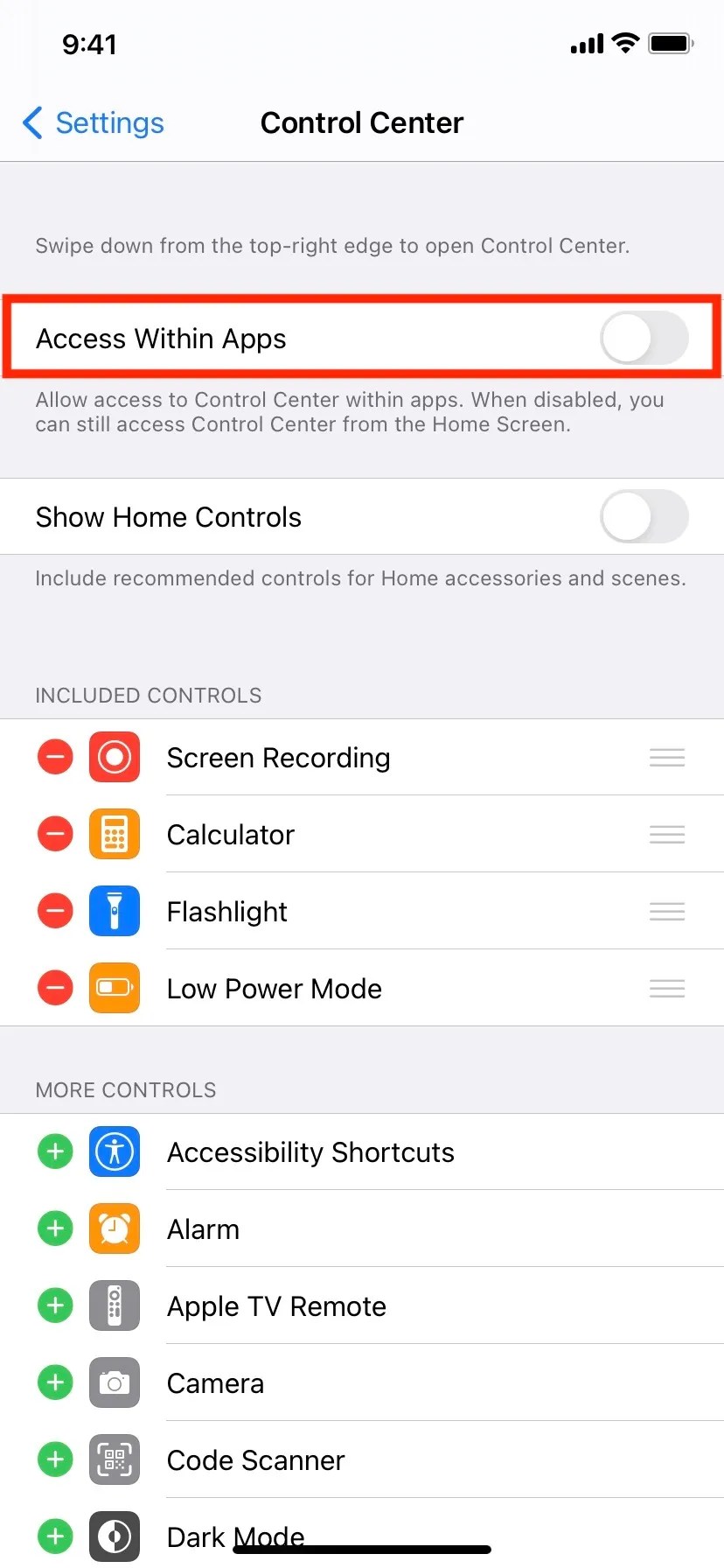Tap the Camera control icon

pyautogui.click(x=115, y=1382)
